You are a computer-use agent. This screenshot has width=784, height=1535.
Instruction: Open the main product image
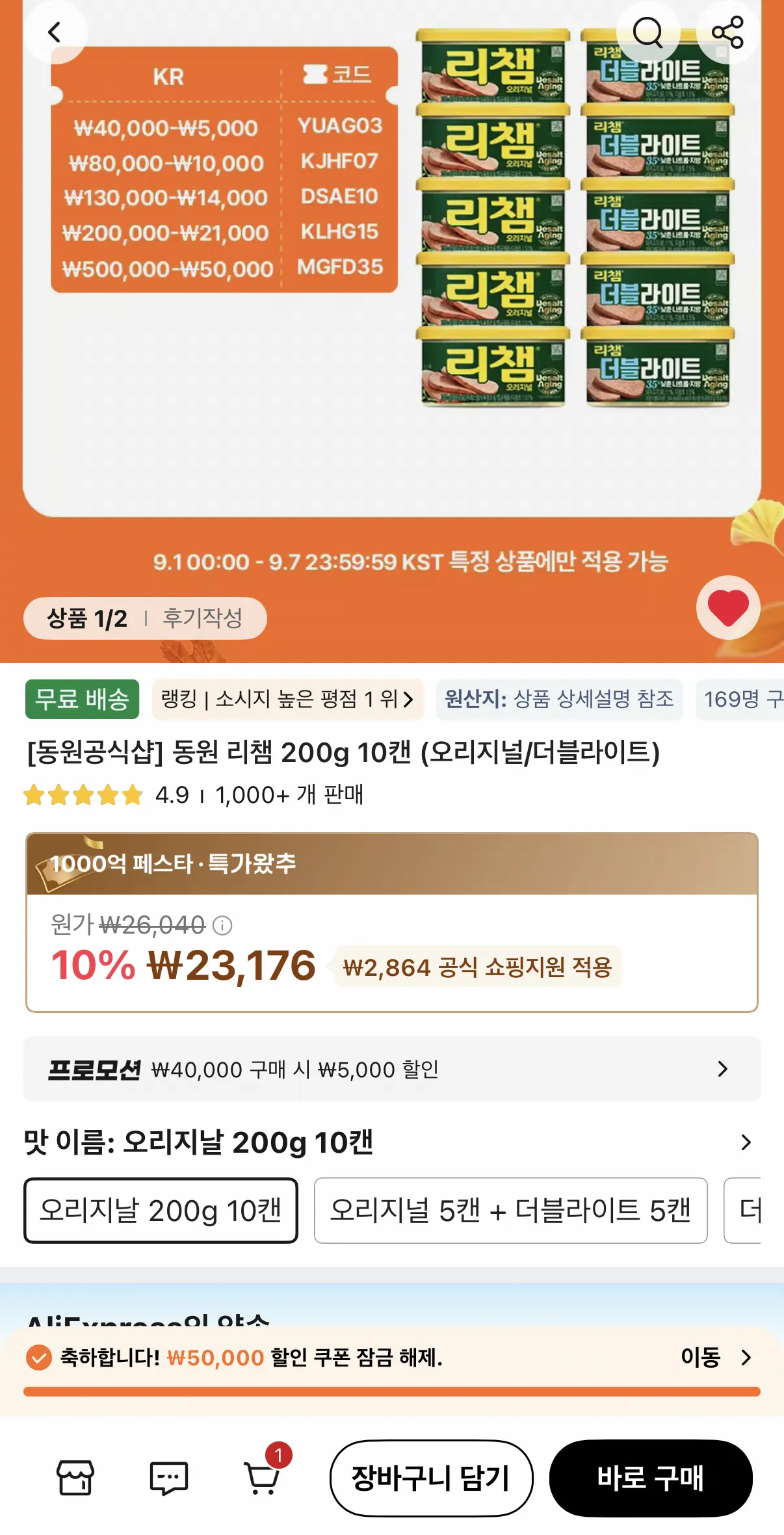[392, 273]
